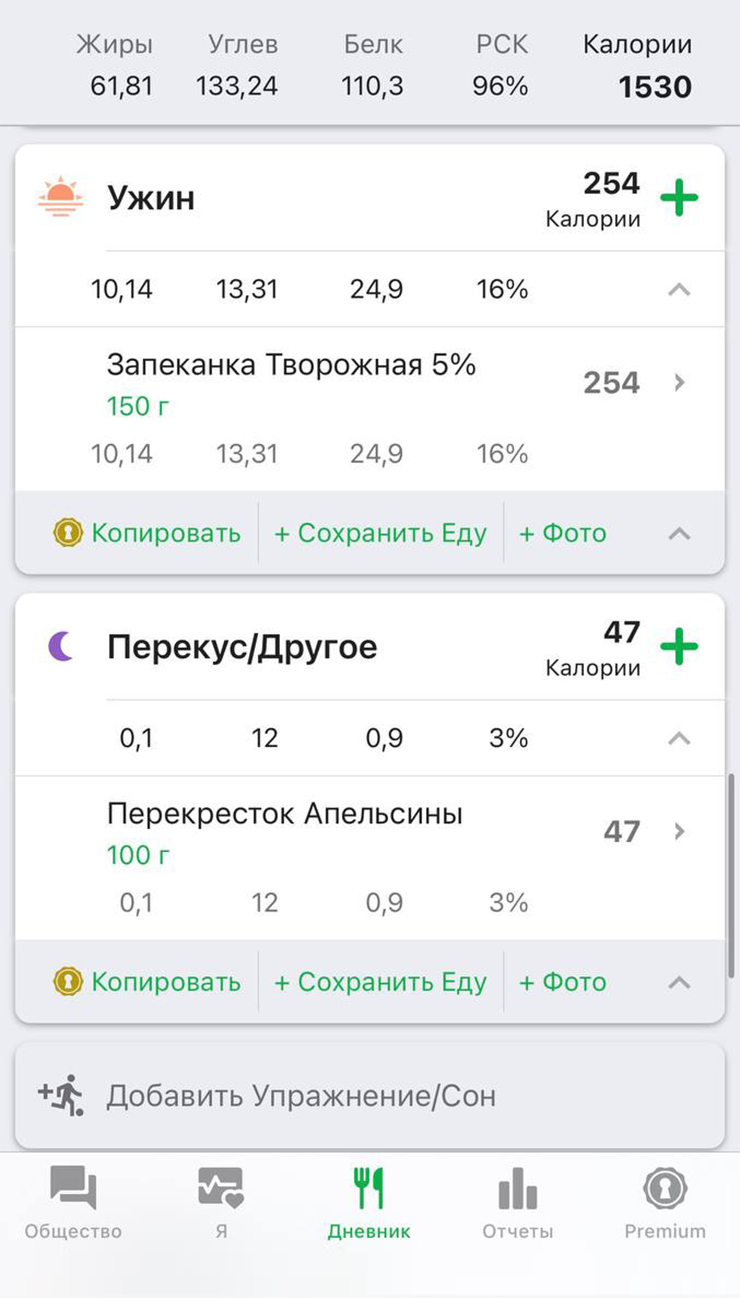Collapse the Перекус/Другое nutrient summary chevron

[679, 739]
